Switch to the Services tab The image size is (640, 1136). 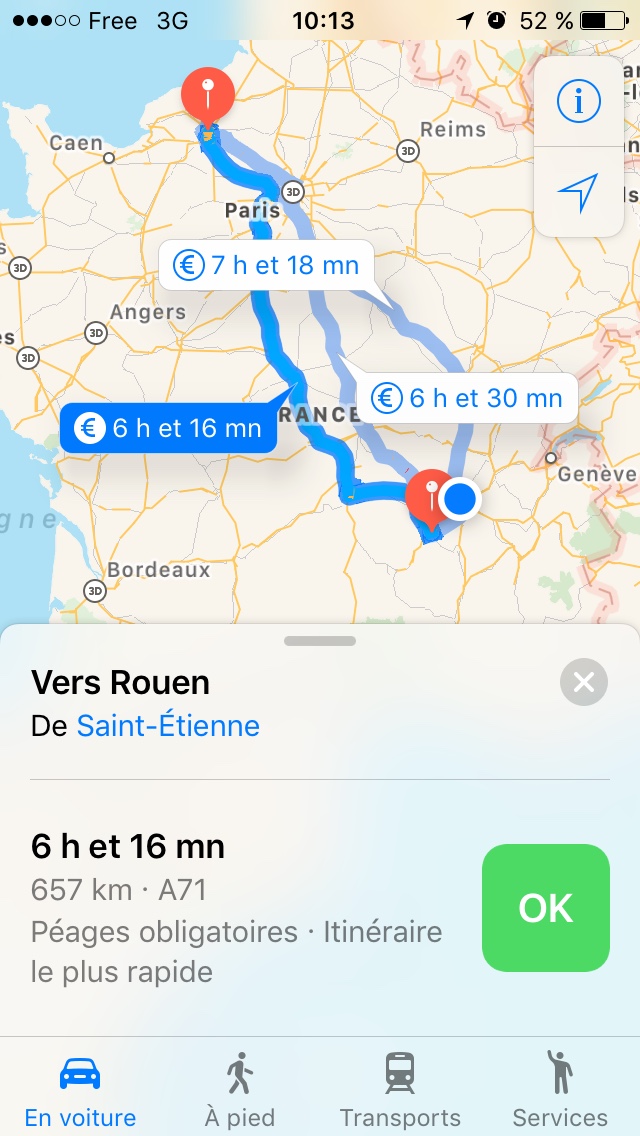pos(560,1088)
